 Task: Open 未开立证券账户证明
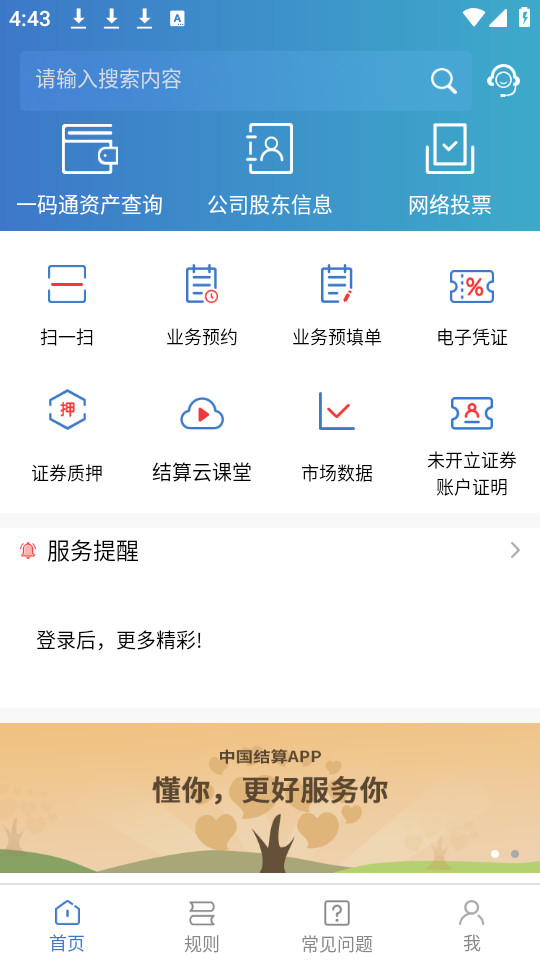[x=472, y=444]
